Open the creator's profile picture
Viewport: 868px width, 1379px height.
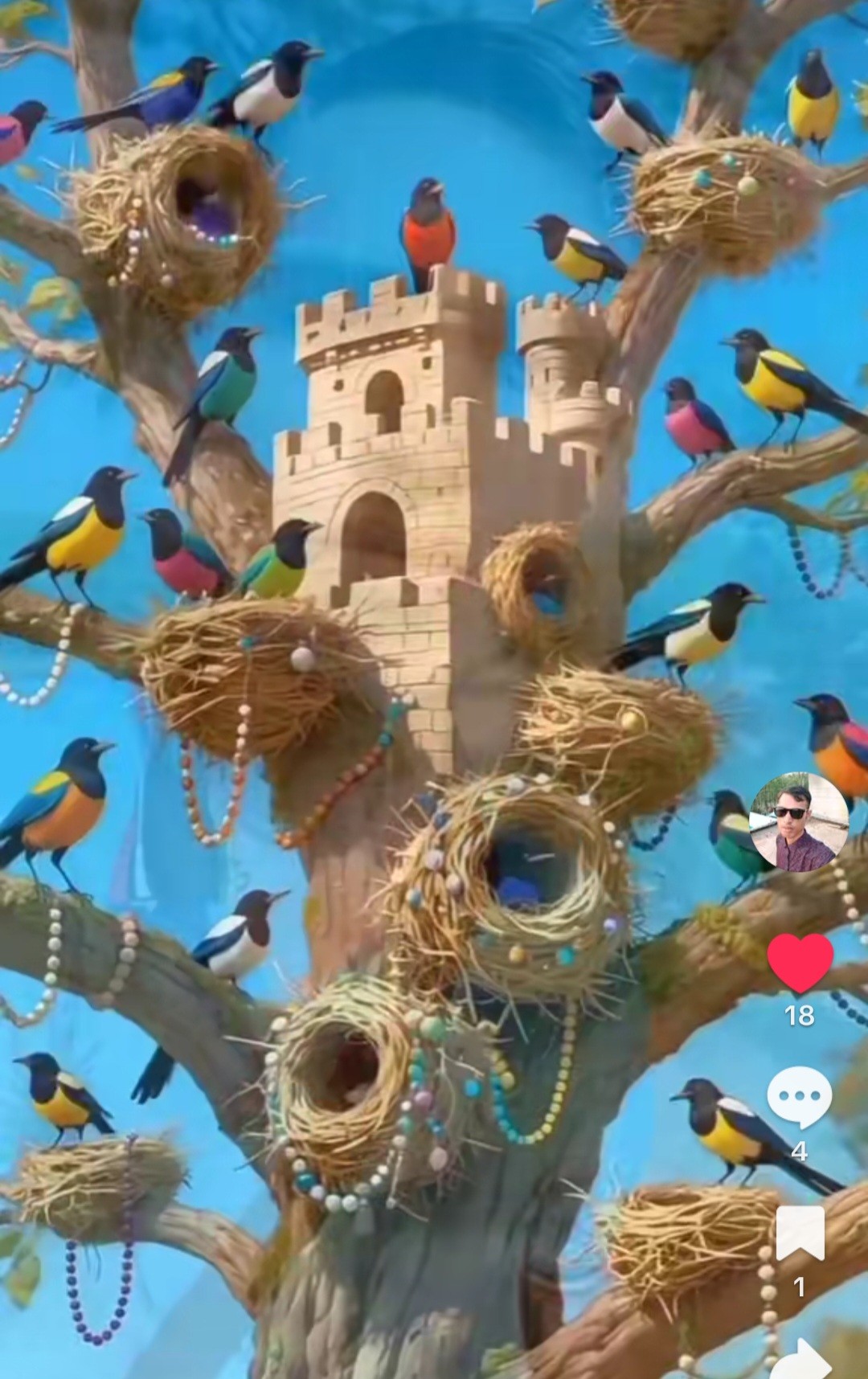798,822
